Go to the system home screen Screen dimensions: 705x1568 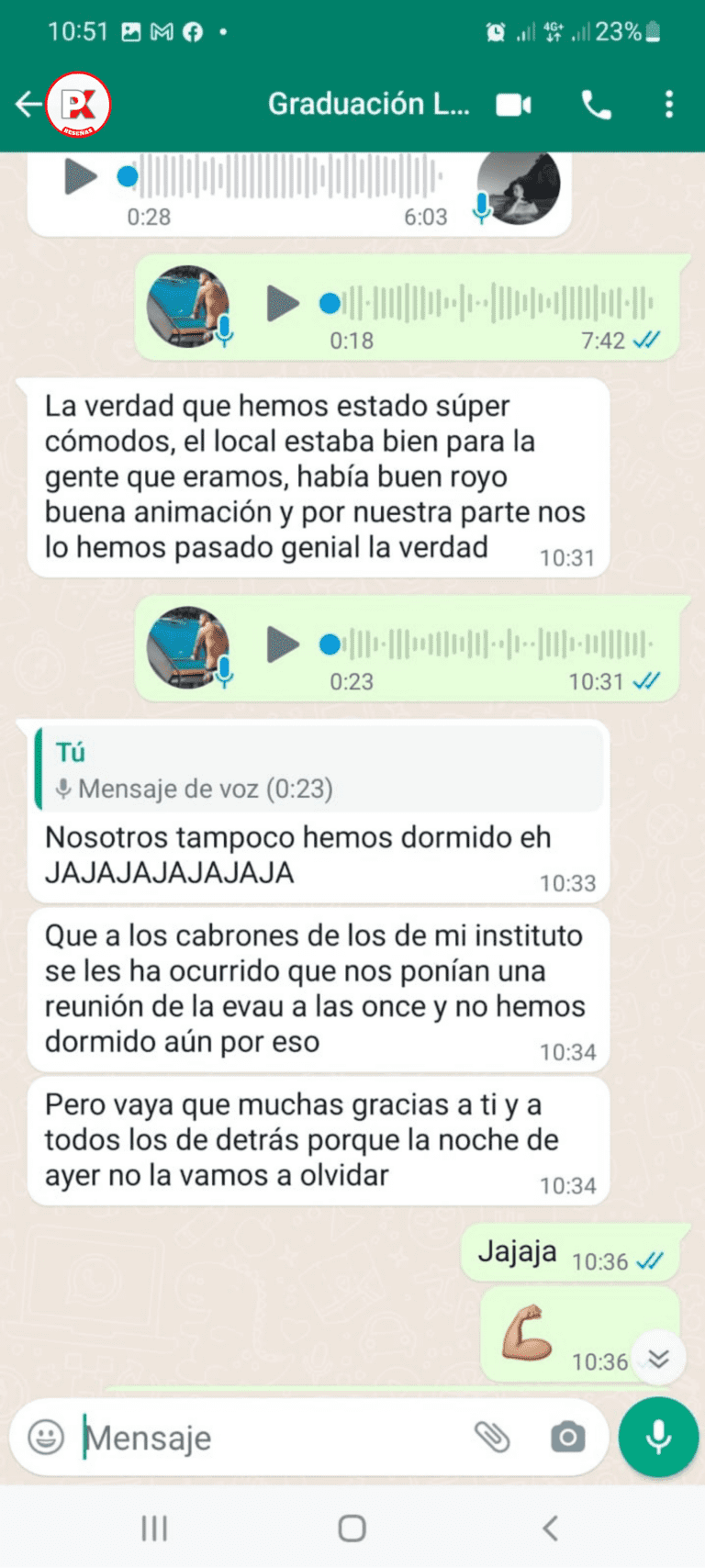point(352,1529)
